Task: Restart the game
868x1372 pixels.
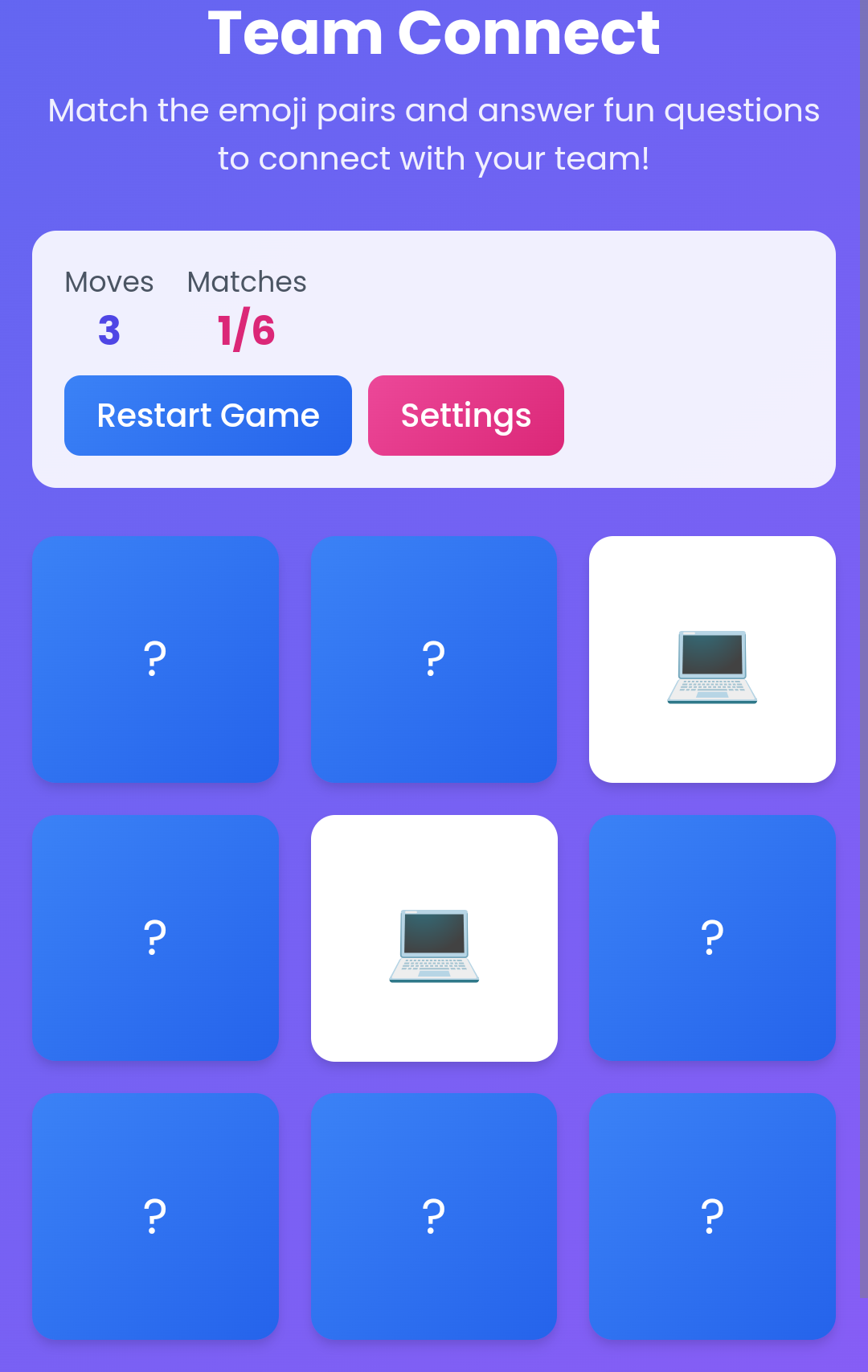Action: (208, 416)
